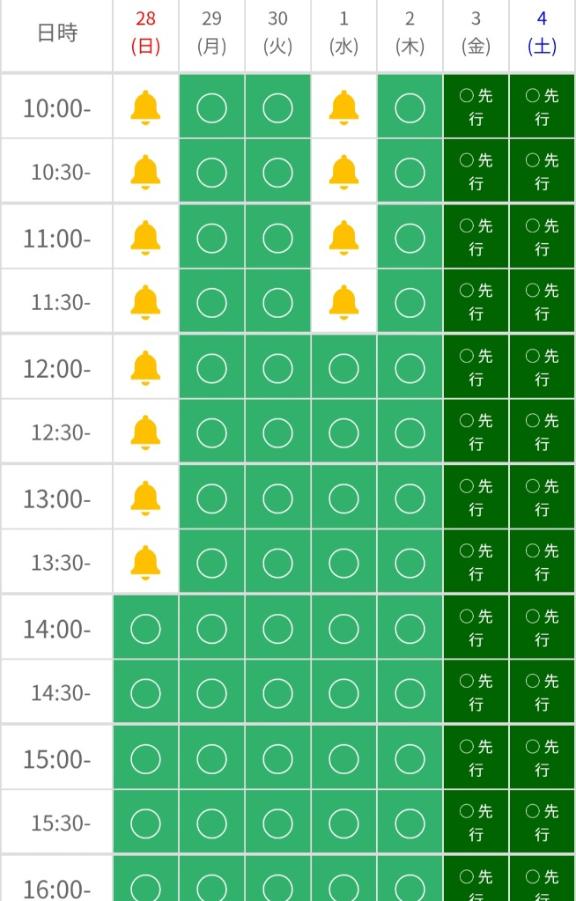The width and height of the screenshot is (576, 901).
Task: Pick Saturday 4 先行 slot at 12:00
Action: 542,368
